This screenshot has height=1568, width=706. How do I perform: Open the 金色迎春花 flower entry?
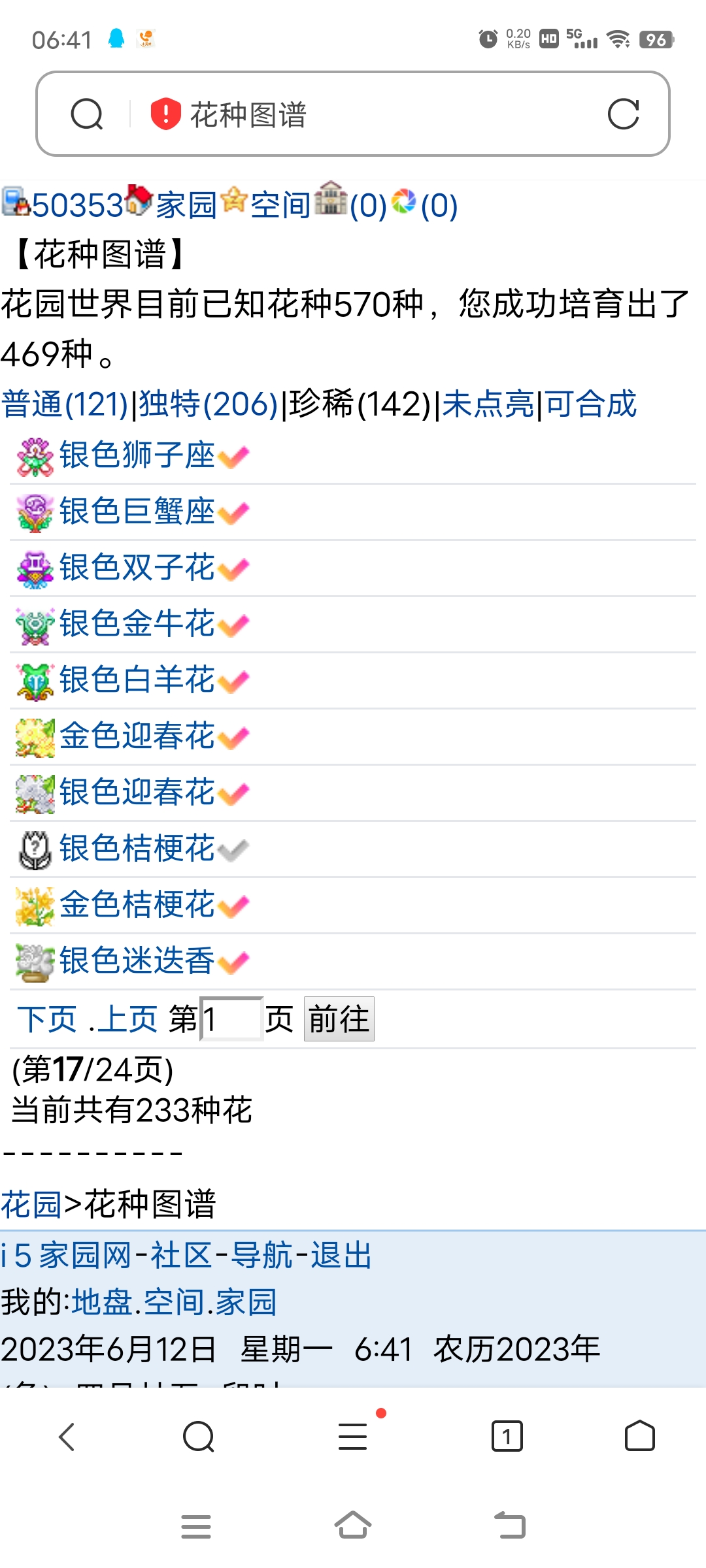click(137, 736)
